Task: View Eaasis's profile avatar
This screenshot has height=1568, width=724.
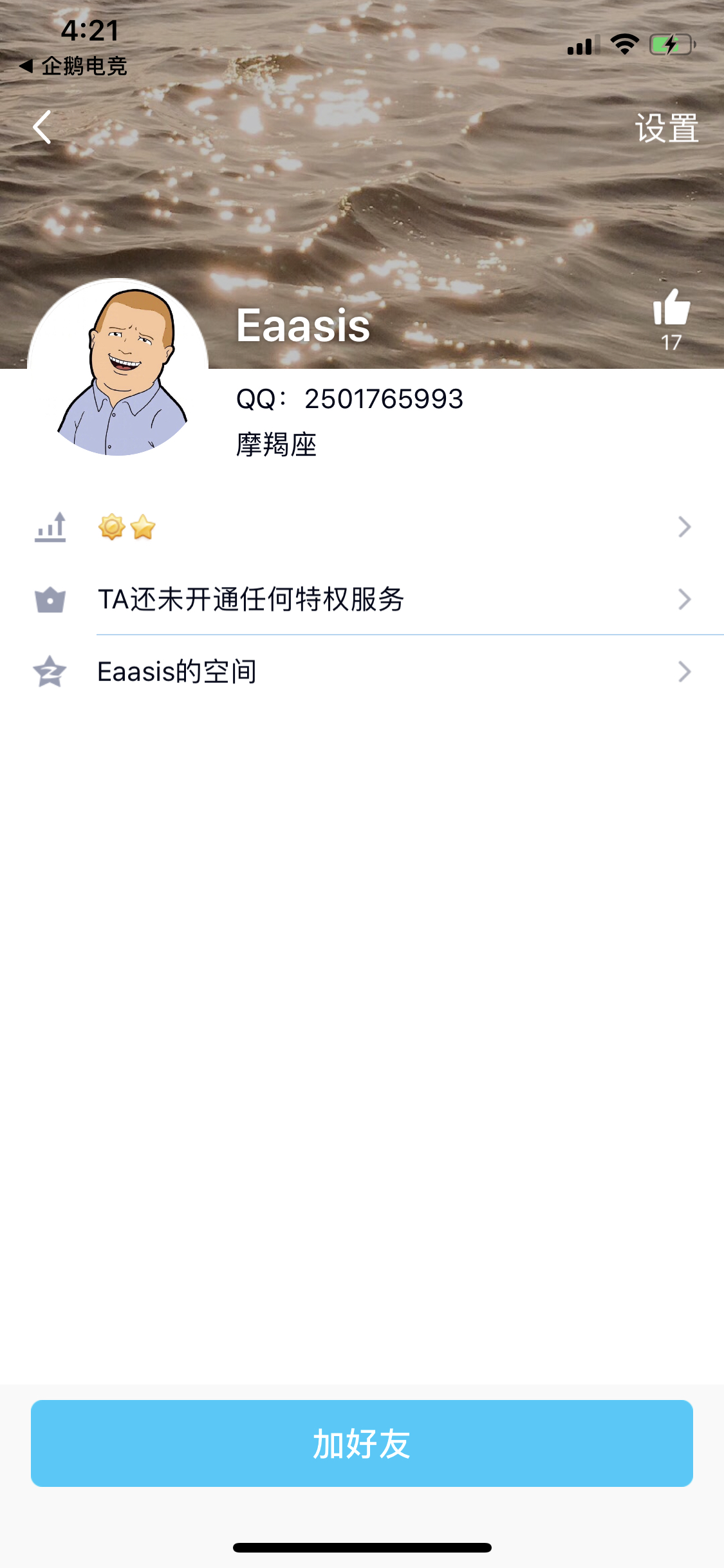Action: click(x=118, y=368)
